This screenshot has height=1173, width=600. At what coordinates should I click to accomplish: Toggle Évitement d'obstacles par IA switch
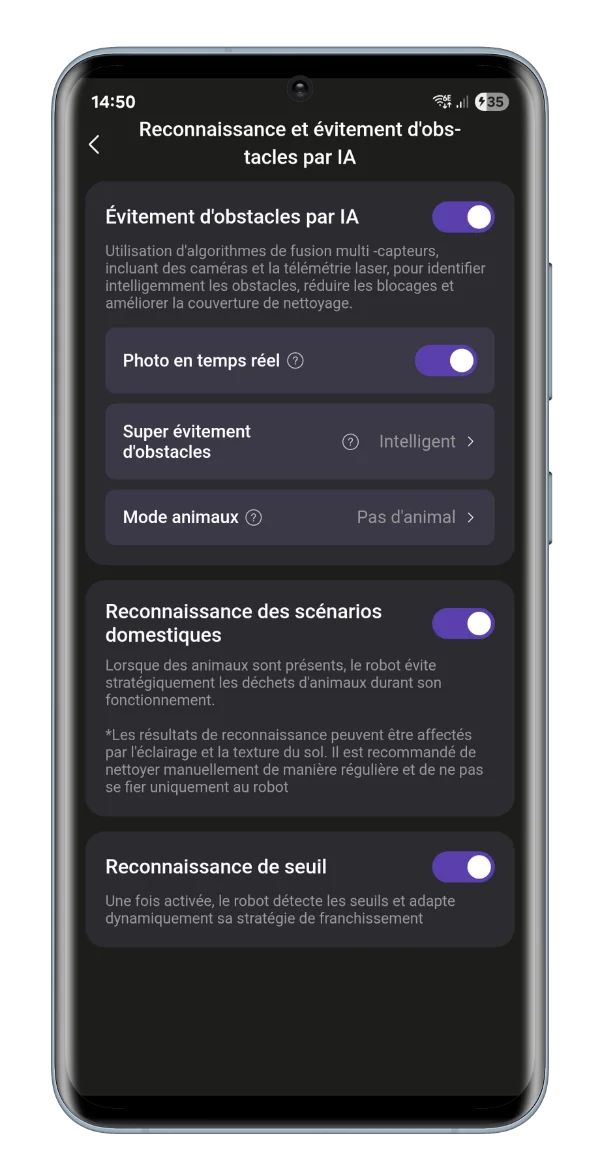463,217
